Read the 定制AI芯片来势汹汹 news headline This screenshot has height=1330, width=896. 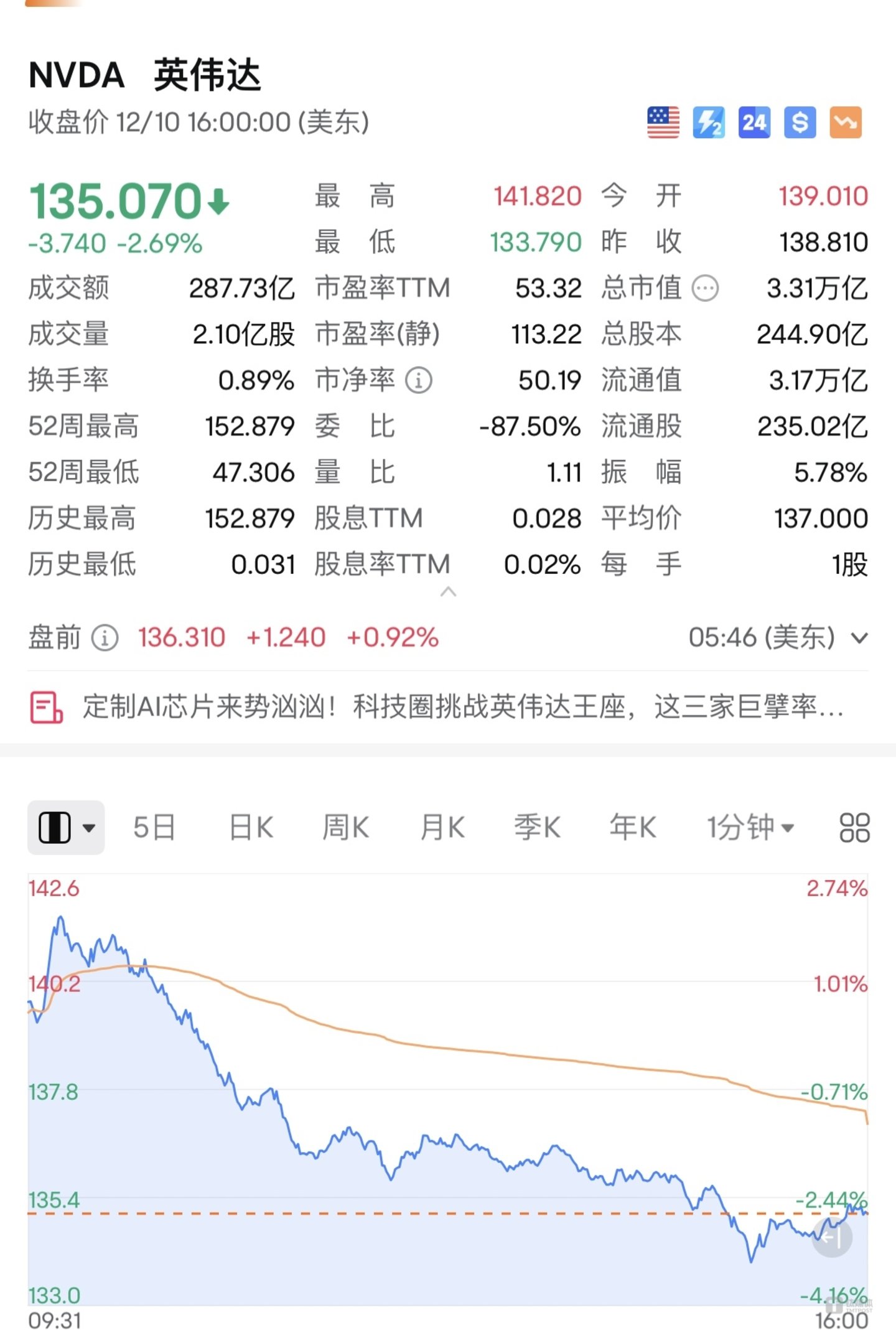tap(462, 708)
